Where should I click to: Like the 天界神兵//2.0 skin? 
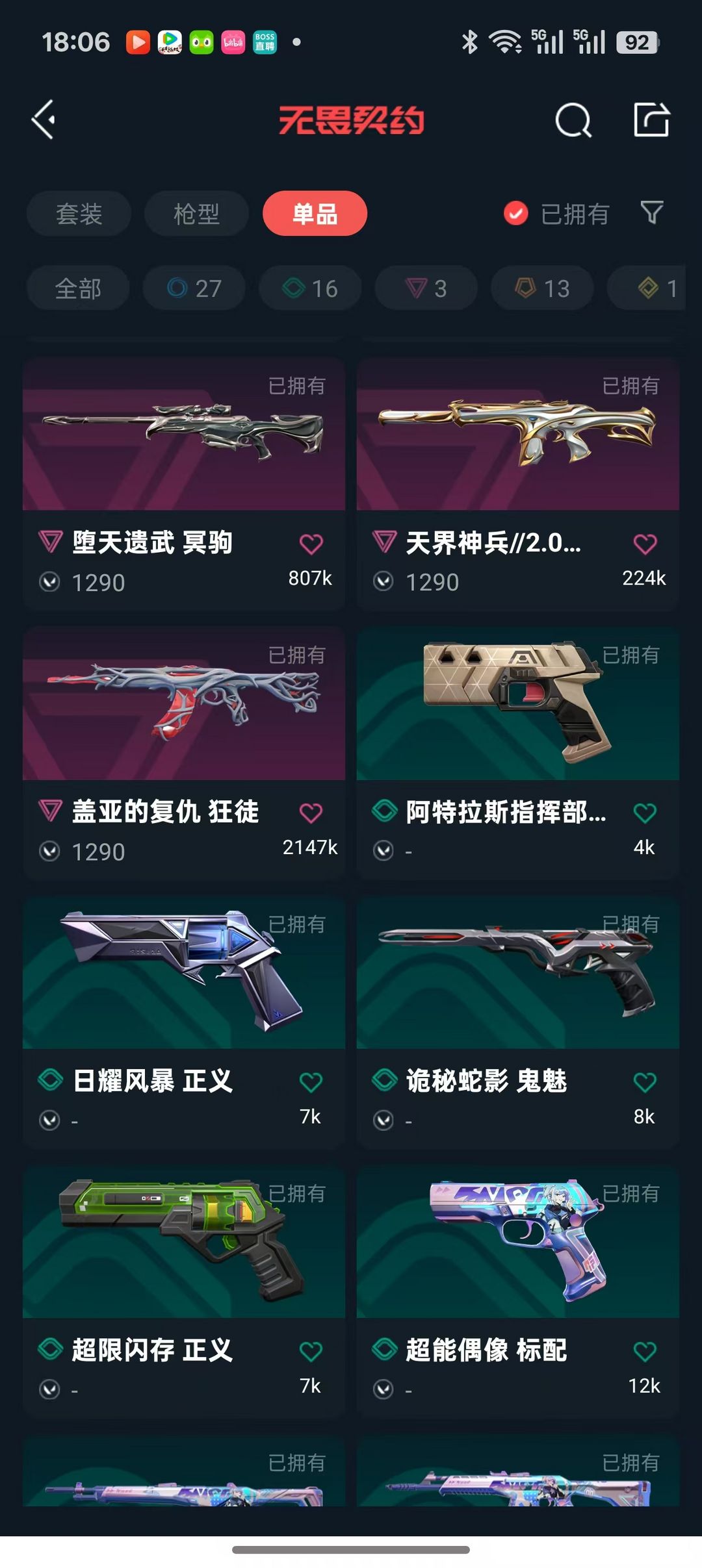pos(645,544)
